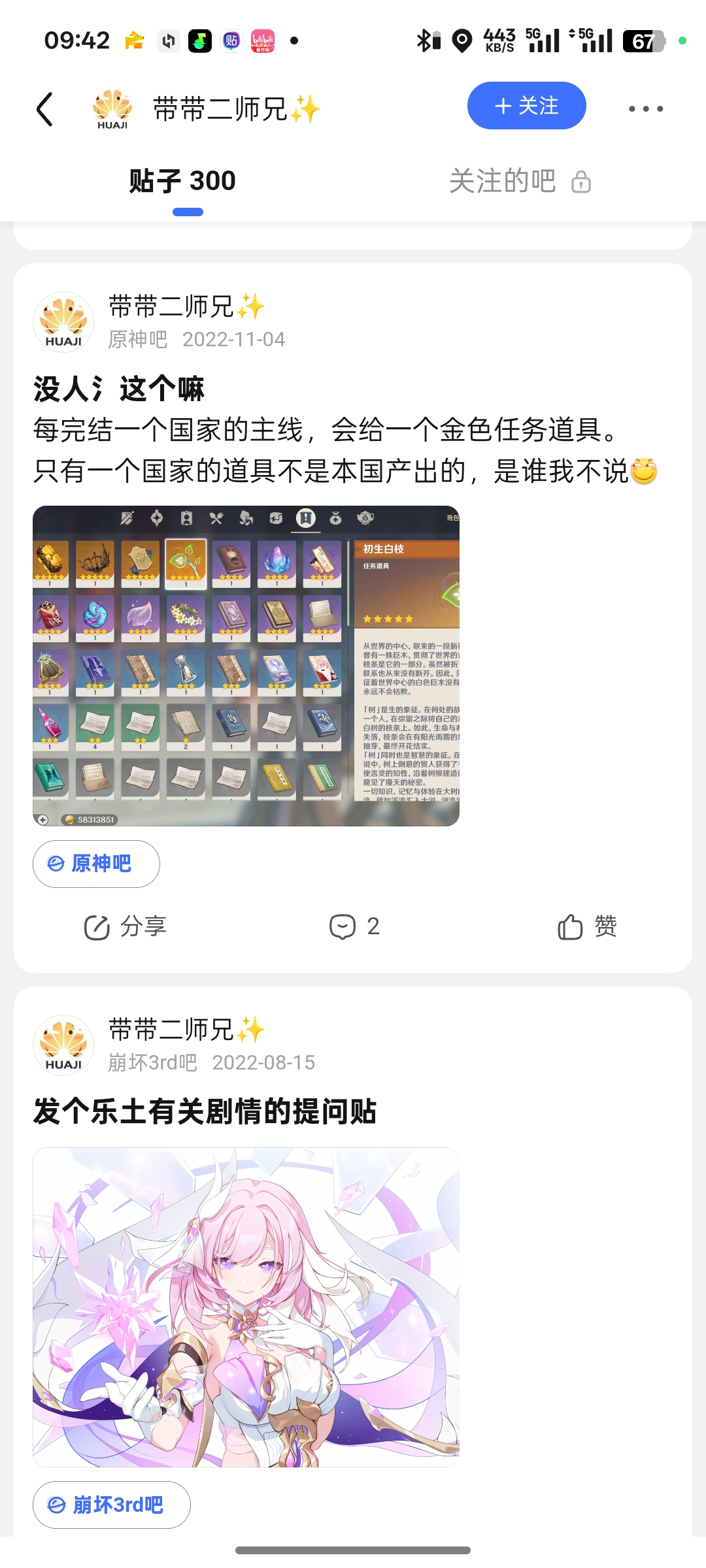Open the 2 comments on the 原神吧 post
The image size is (706, 1568).
354,926
